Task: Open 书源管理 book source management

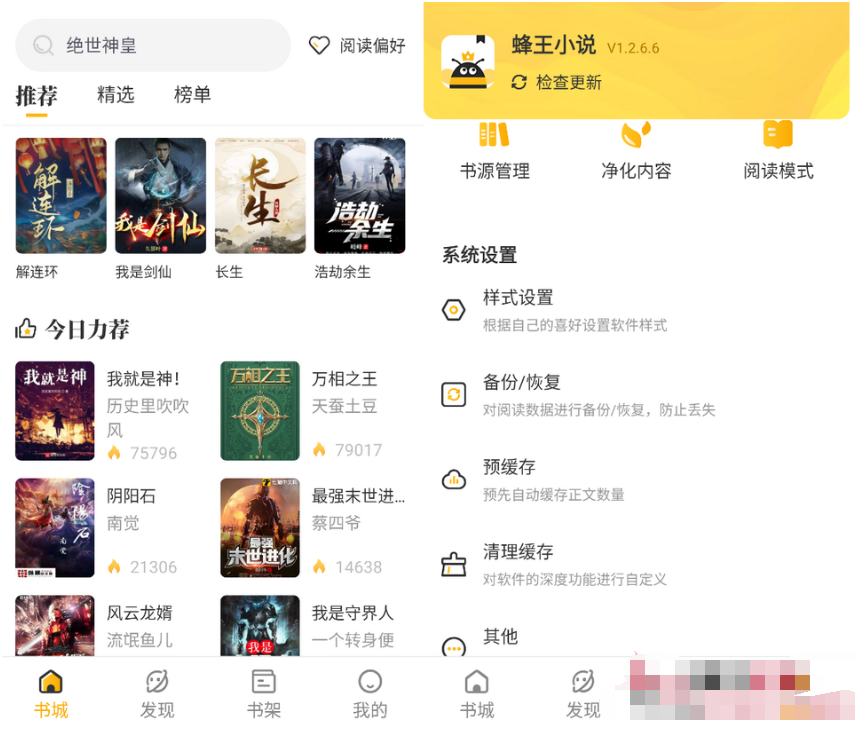Action: click(494, 150)
